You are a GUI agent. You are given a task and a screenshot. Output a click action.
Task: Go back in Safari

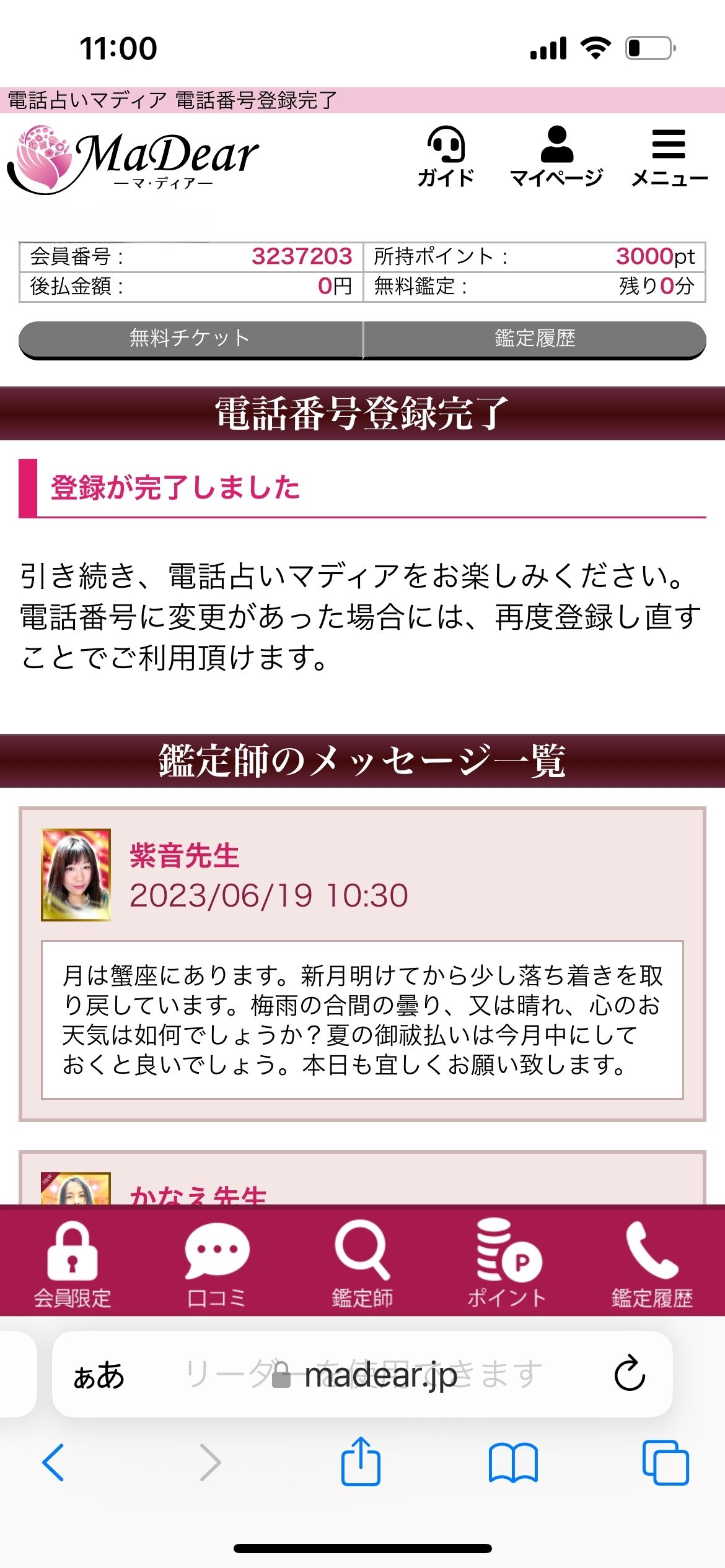point(53,1463)
